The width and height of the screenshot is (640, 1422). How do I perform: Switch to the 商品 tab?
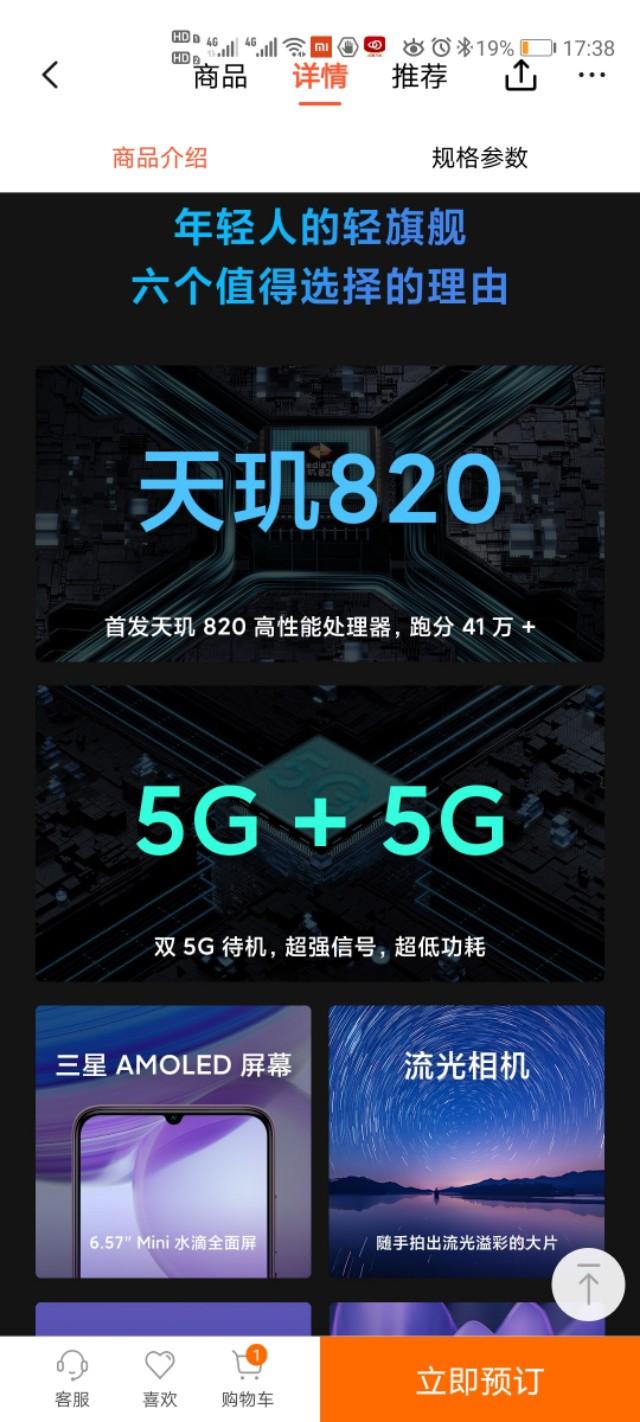(220, 76)
